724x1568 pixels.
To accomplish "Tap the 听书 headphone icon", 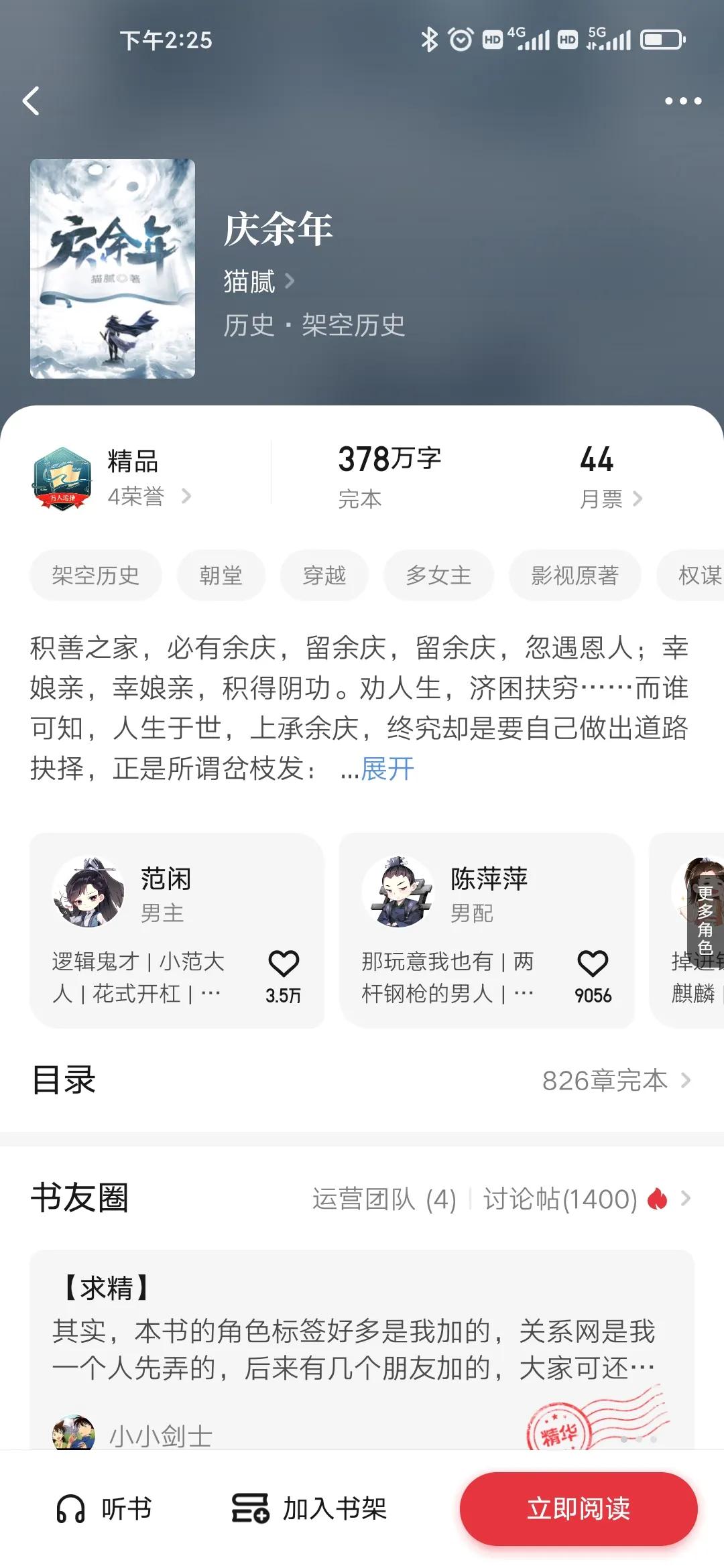I will (72, 1509).
